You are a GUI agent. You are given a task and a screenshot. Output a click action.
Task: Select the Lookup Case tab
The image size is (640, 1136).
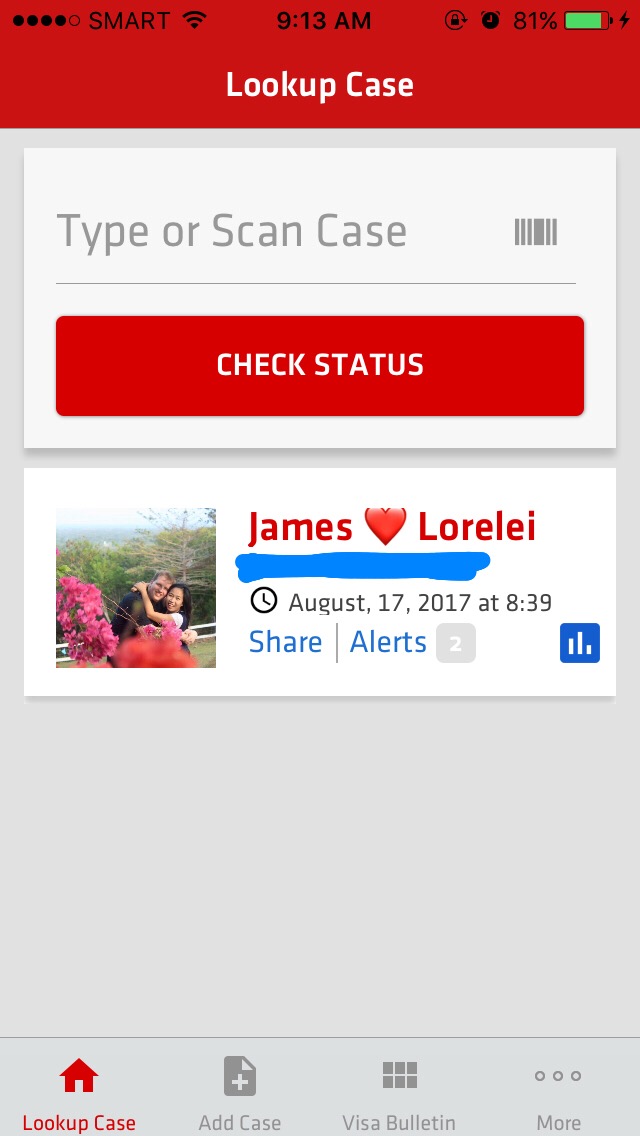pos(79,1092)
